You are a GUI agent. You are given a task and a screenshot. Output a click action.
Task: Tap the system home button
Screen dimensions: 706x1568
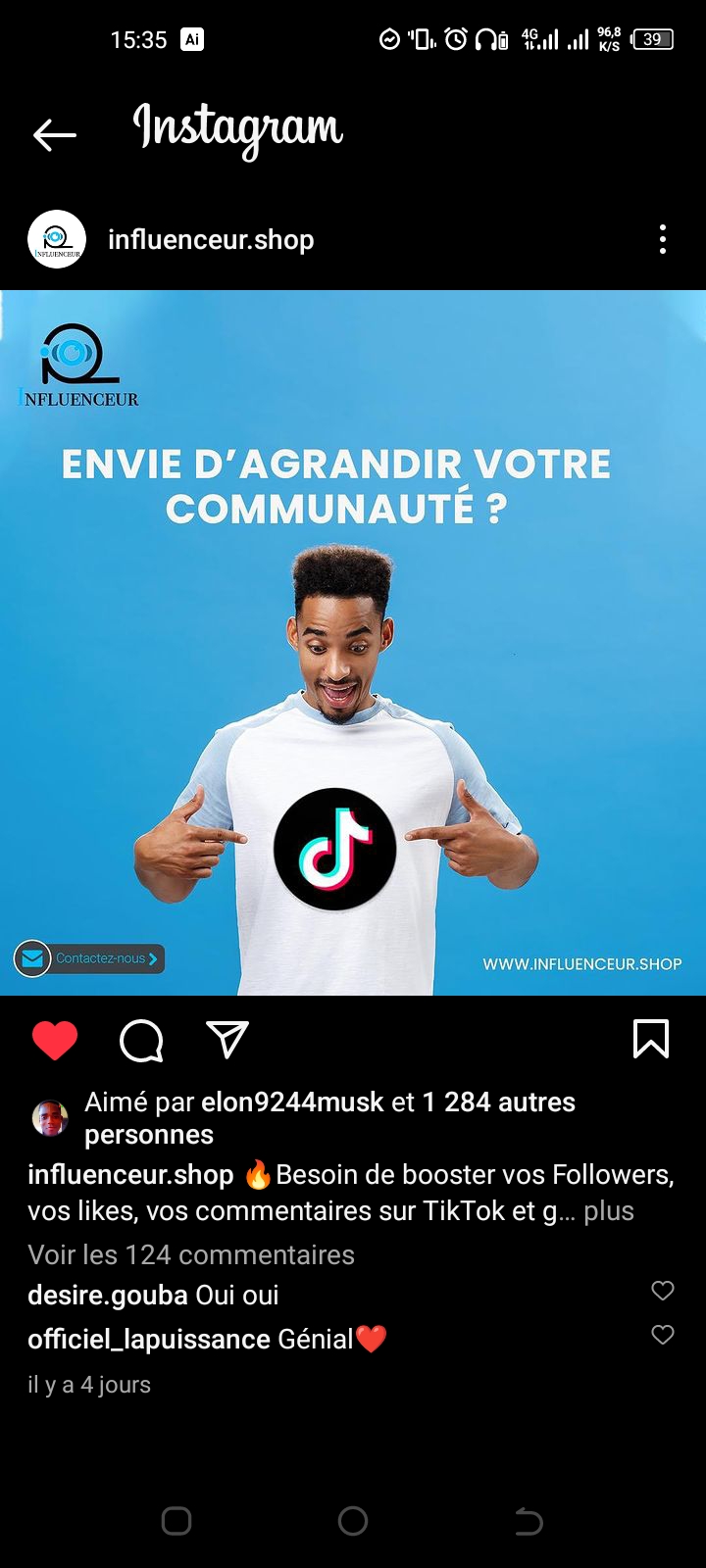tap(353, 1521)
